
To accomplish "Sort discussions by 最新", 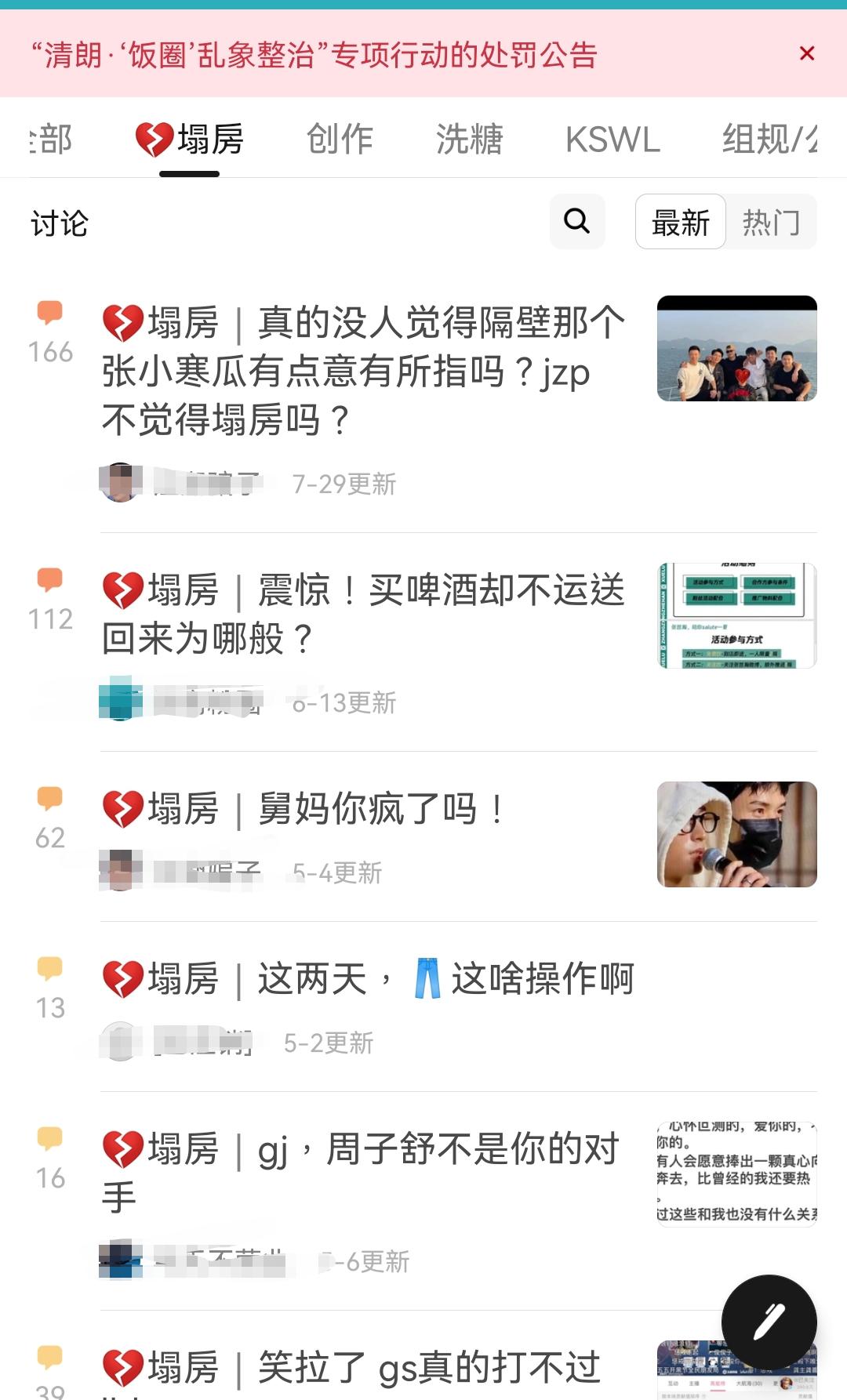I will coord(680,222).
